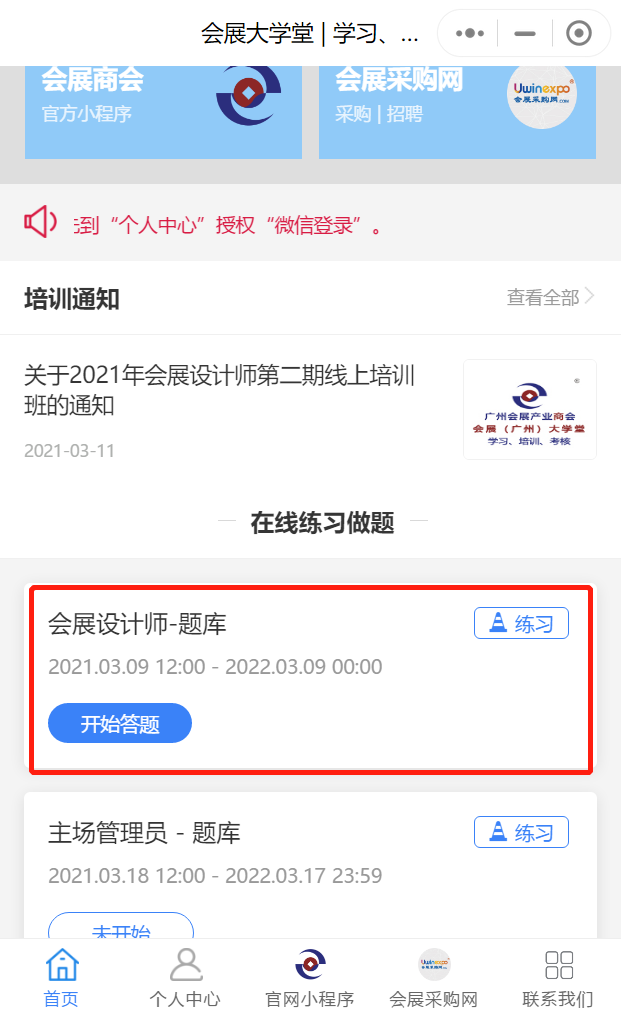The height and width of the screenshot is (1020, 621).
Task: Close the mini program via circle icon
Action: point(578,33)
